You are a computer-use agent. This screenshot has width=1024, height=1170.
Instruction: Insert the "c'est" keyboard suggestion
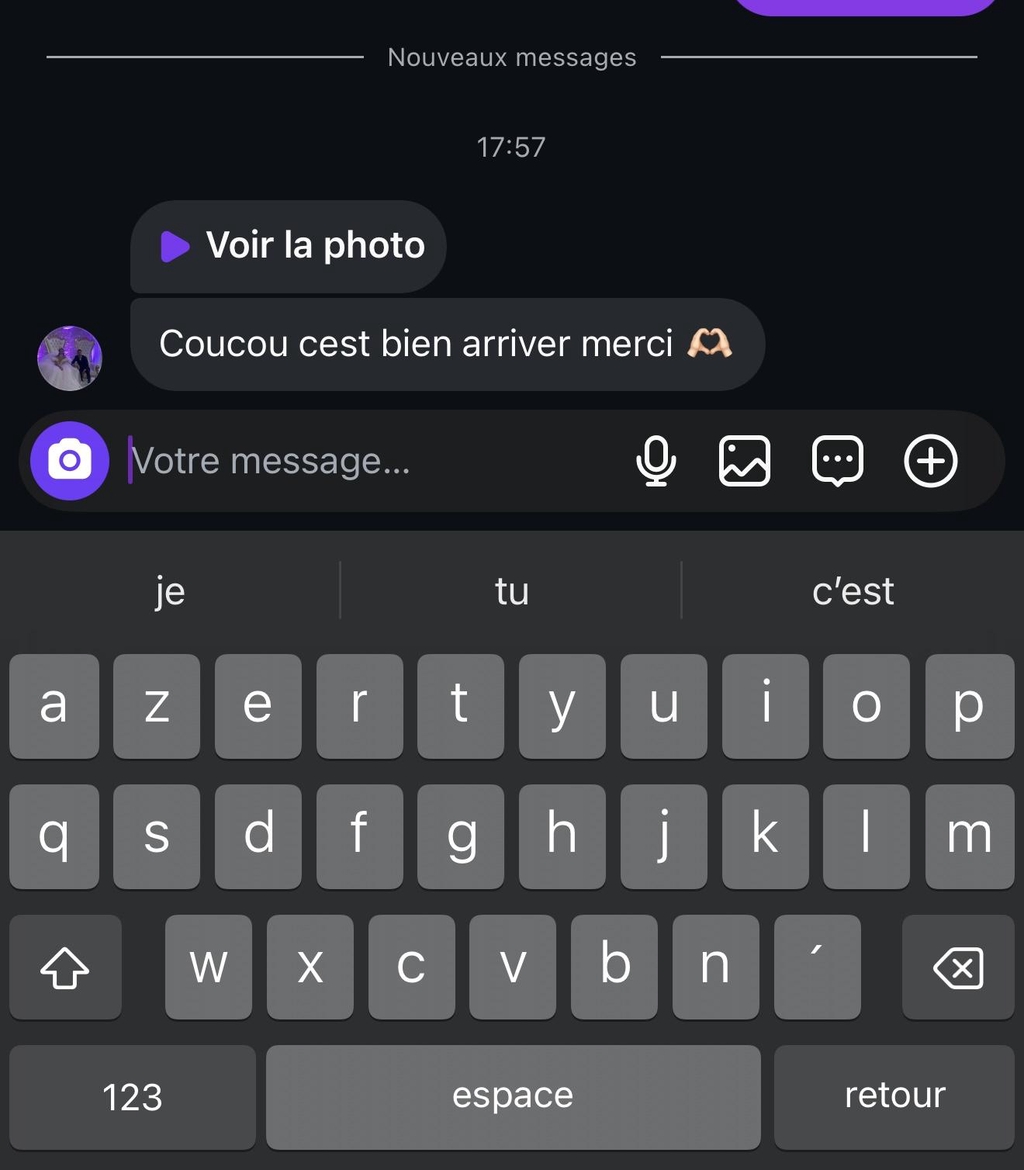coord(853,591)
